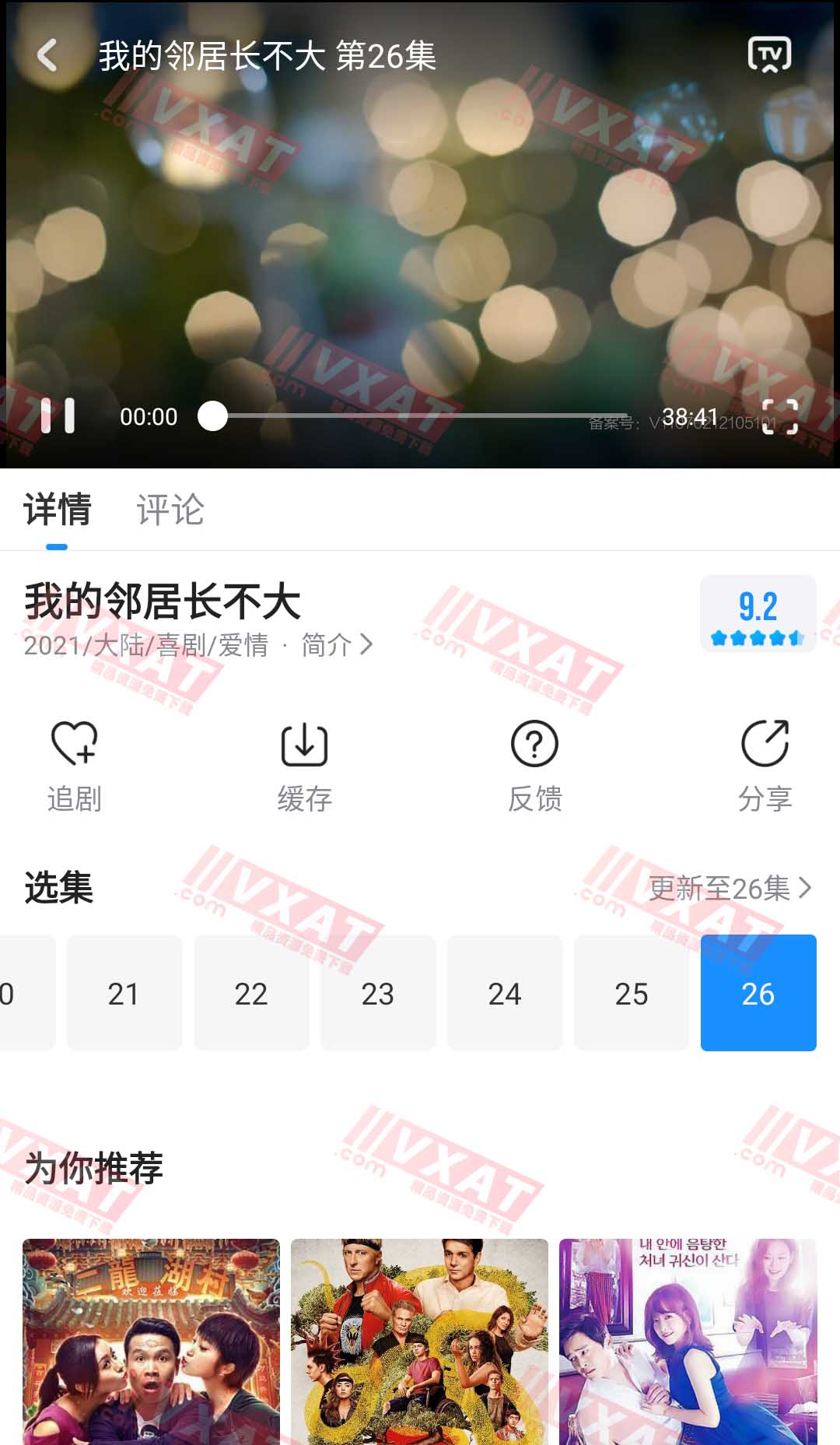Expand the 更新至26集 episode list
This screenshot has height=1445, width=840.
pos(730,888)
